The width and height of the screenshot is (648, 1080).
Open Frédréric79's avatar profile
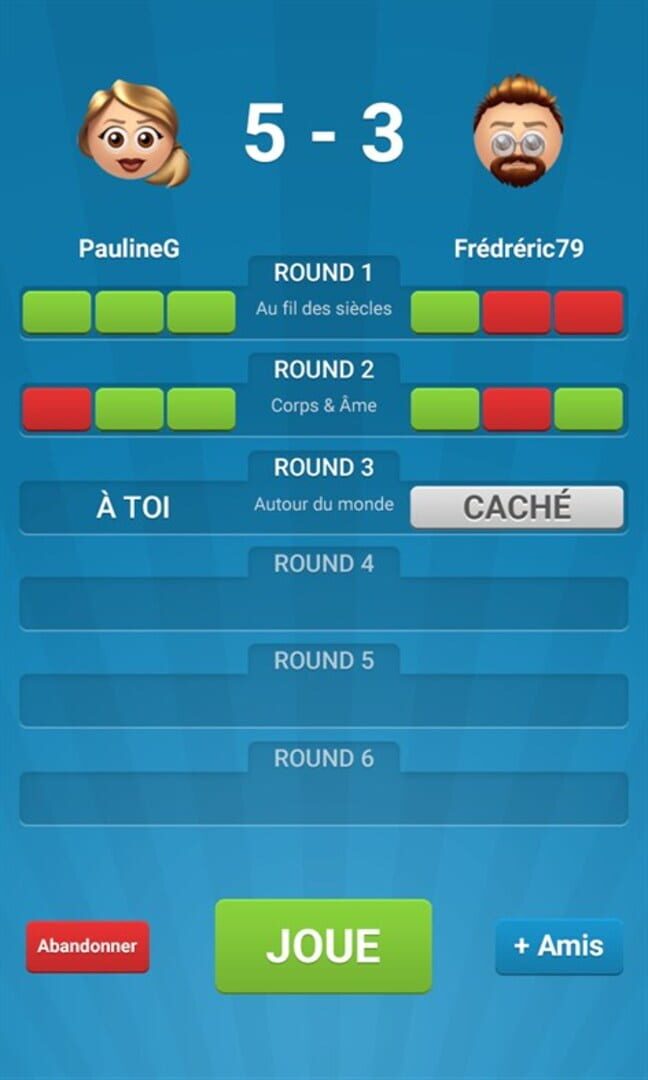pos(518,130)
